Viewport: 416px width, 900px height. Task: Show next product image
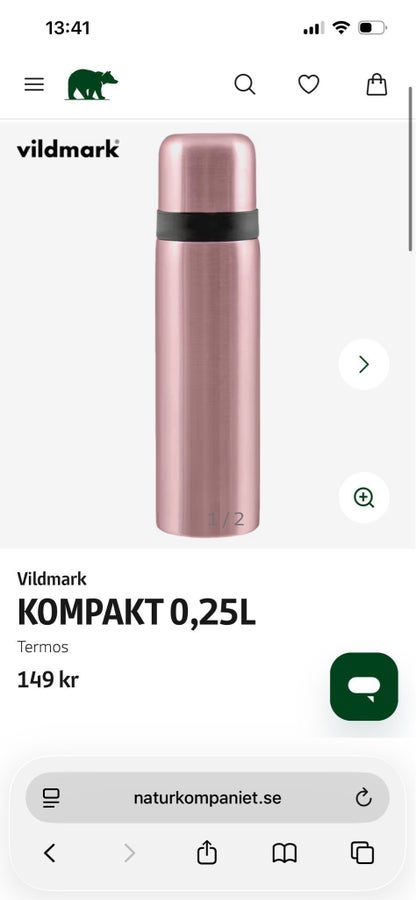pyautogui.click(x=364, y=364)
